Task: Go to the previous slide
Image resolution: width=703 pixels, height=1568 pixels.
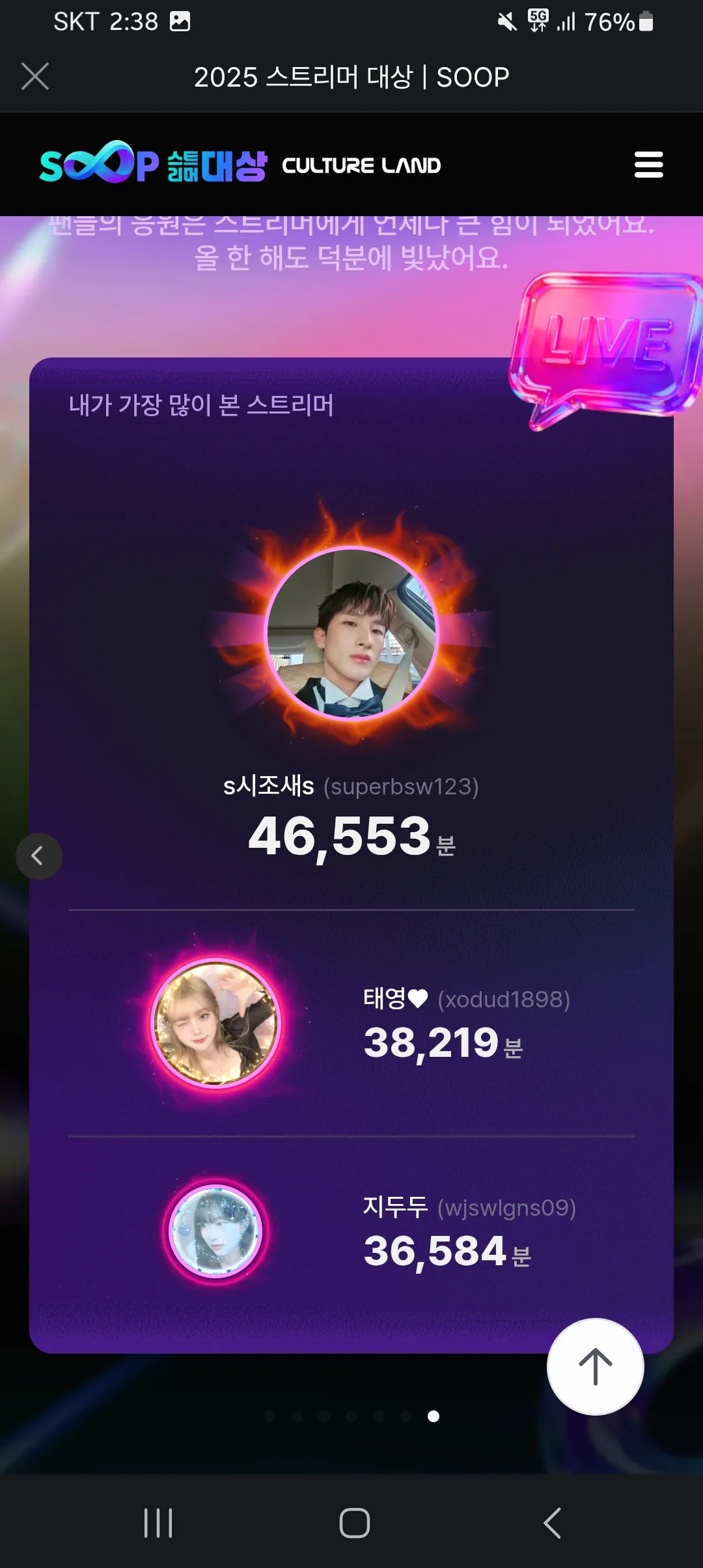Action: 38,856
